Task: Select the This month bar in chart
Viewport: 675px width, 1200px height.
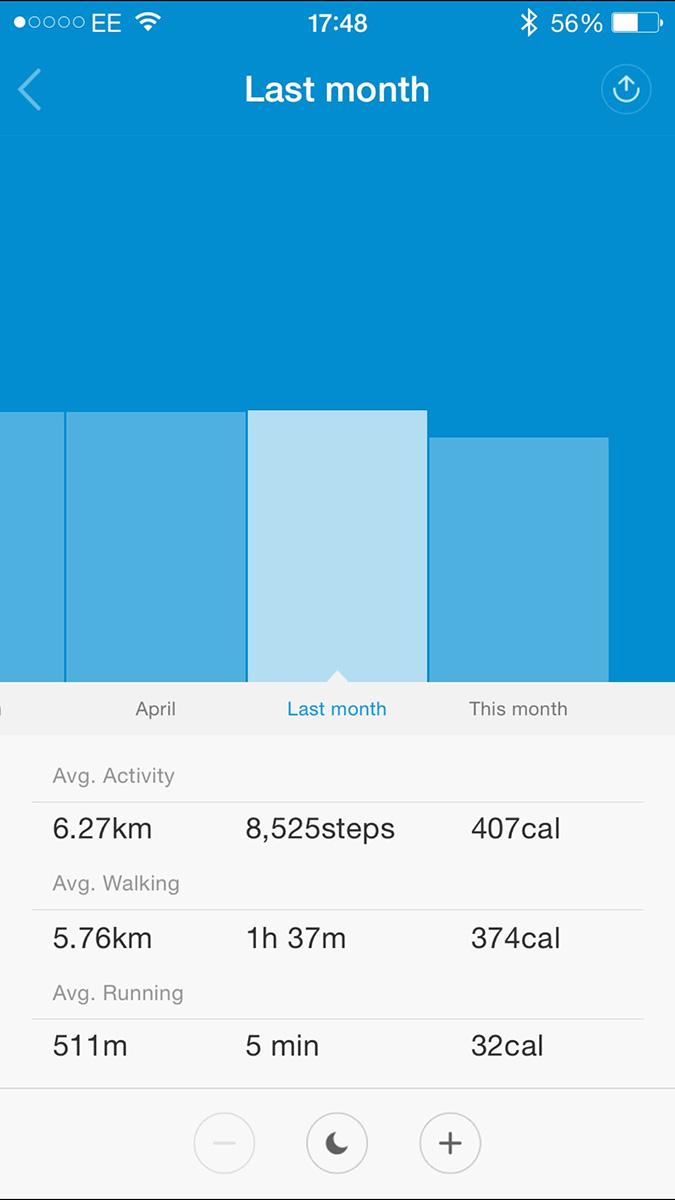Action: click(519, 560)
